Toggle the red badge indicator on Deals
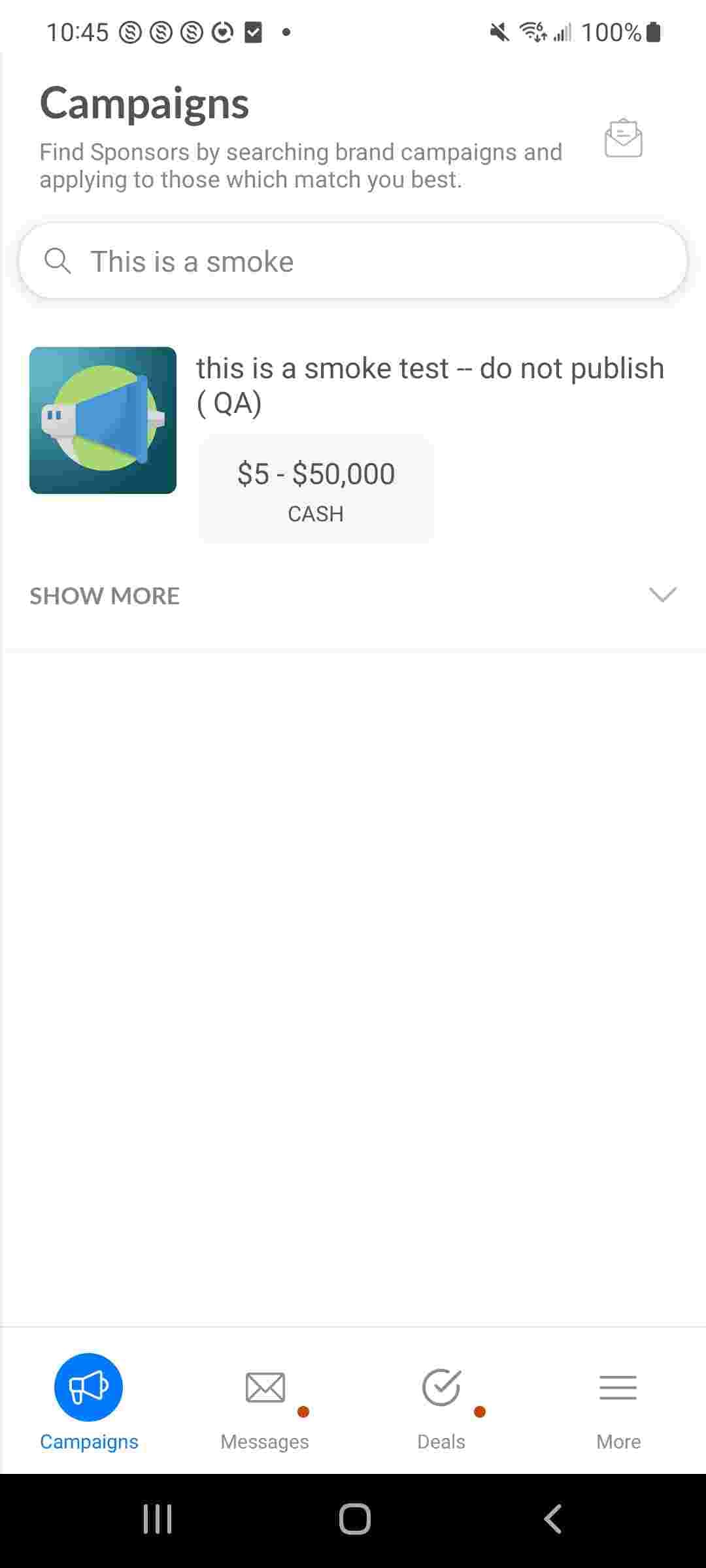The height and width of the screenshot is (1568, 706). [x=480, y=1411]
